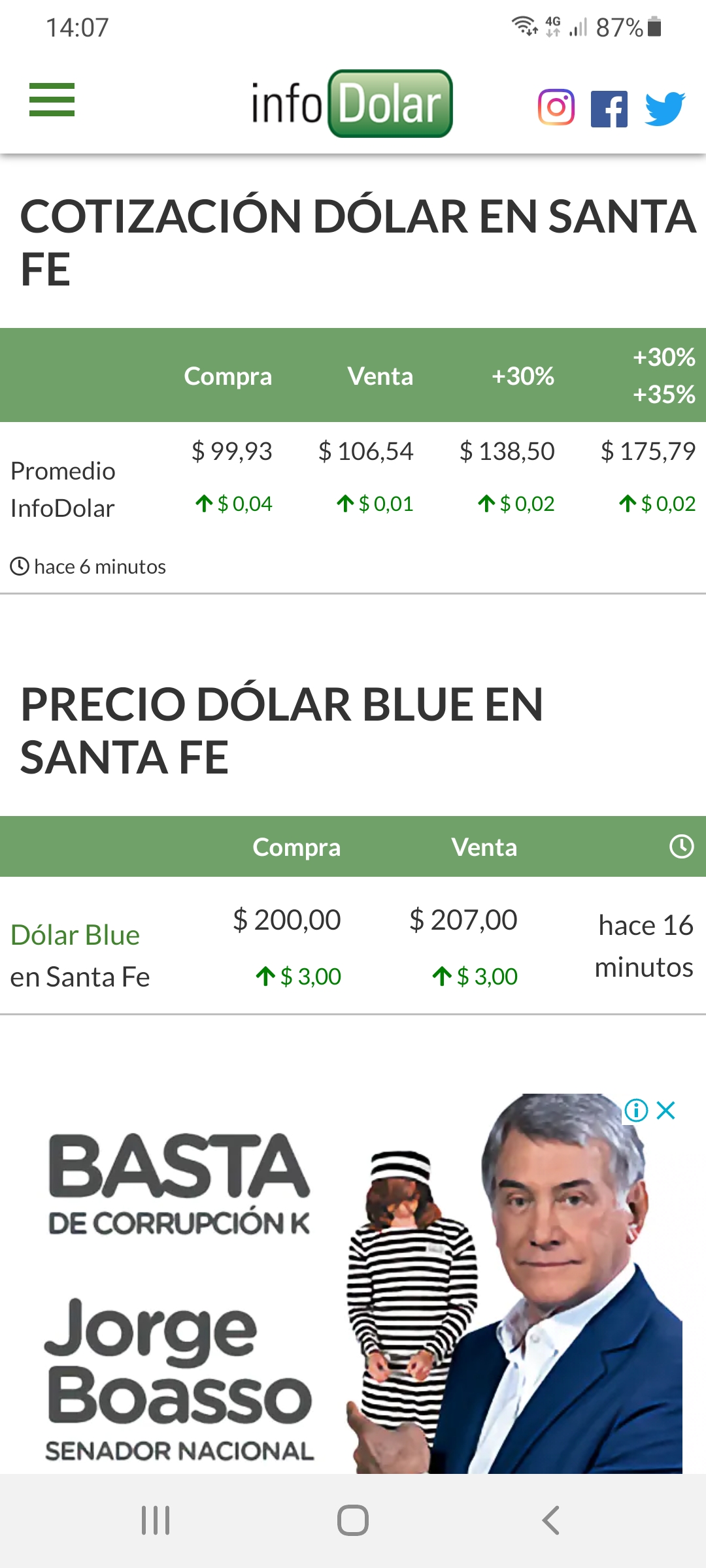Close the Jorge Boasso ad
The width and height of the screenshot is (706, 1568).
coord(666,1110)
